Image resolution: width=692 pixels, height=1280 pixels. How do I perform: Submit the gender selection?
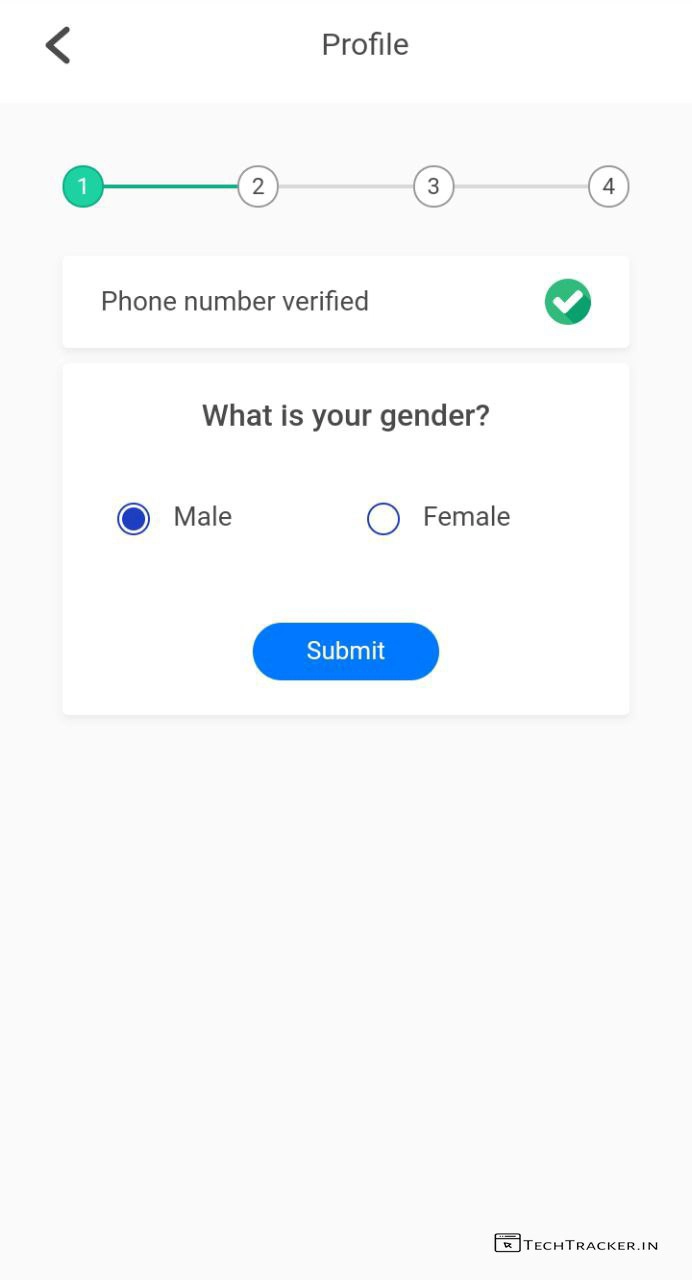[x=345, y=651]
